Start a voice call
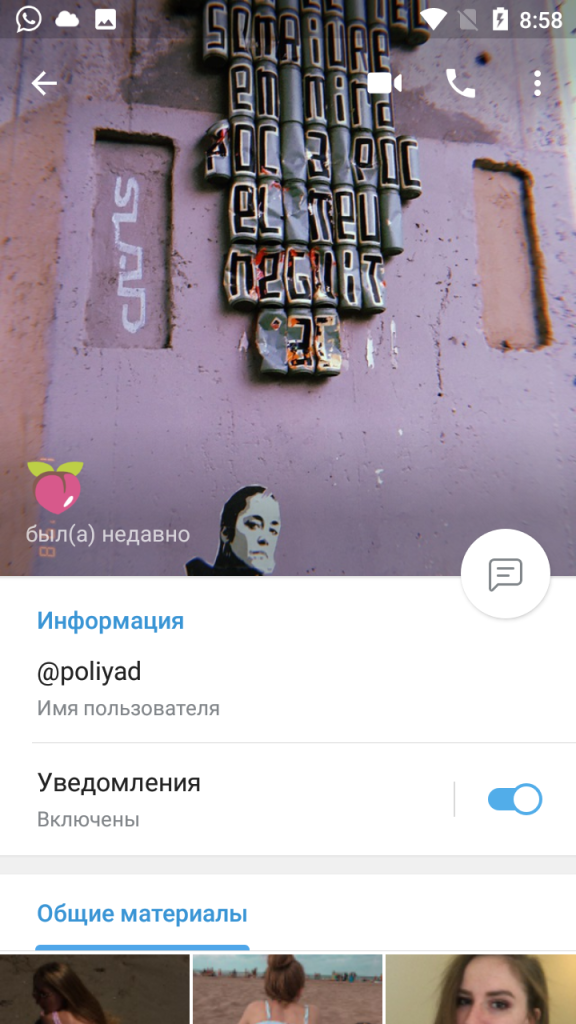Viewport: 576px width, 1024px height. tap(460, 84)
